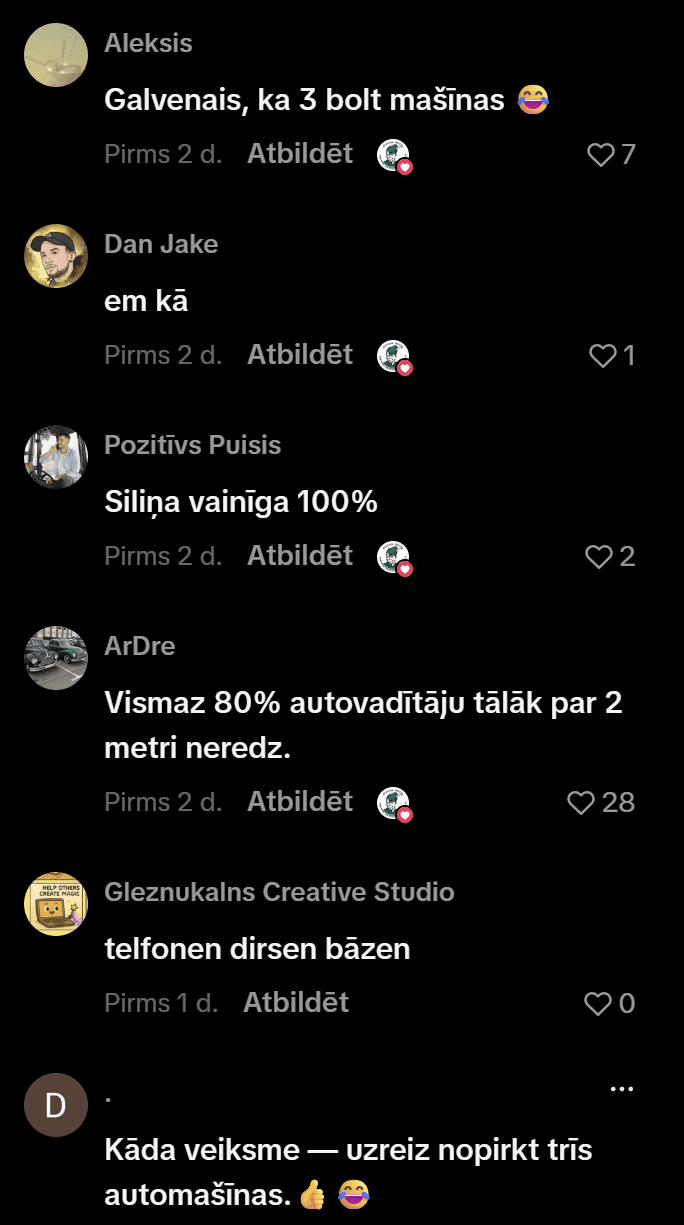The height and width of the screenshot is (1225, 684).
Task: Like Dan Jake's comment
Action: (602, 356)
